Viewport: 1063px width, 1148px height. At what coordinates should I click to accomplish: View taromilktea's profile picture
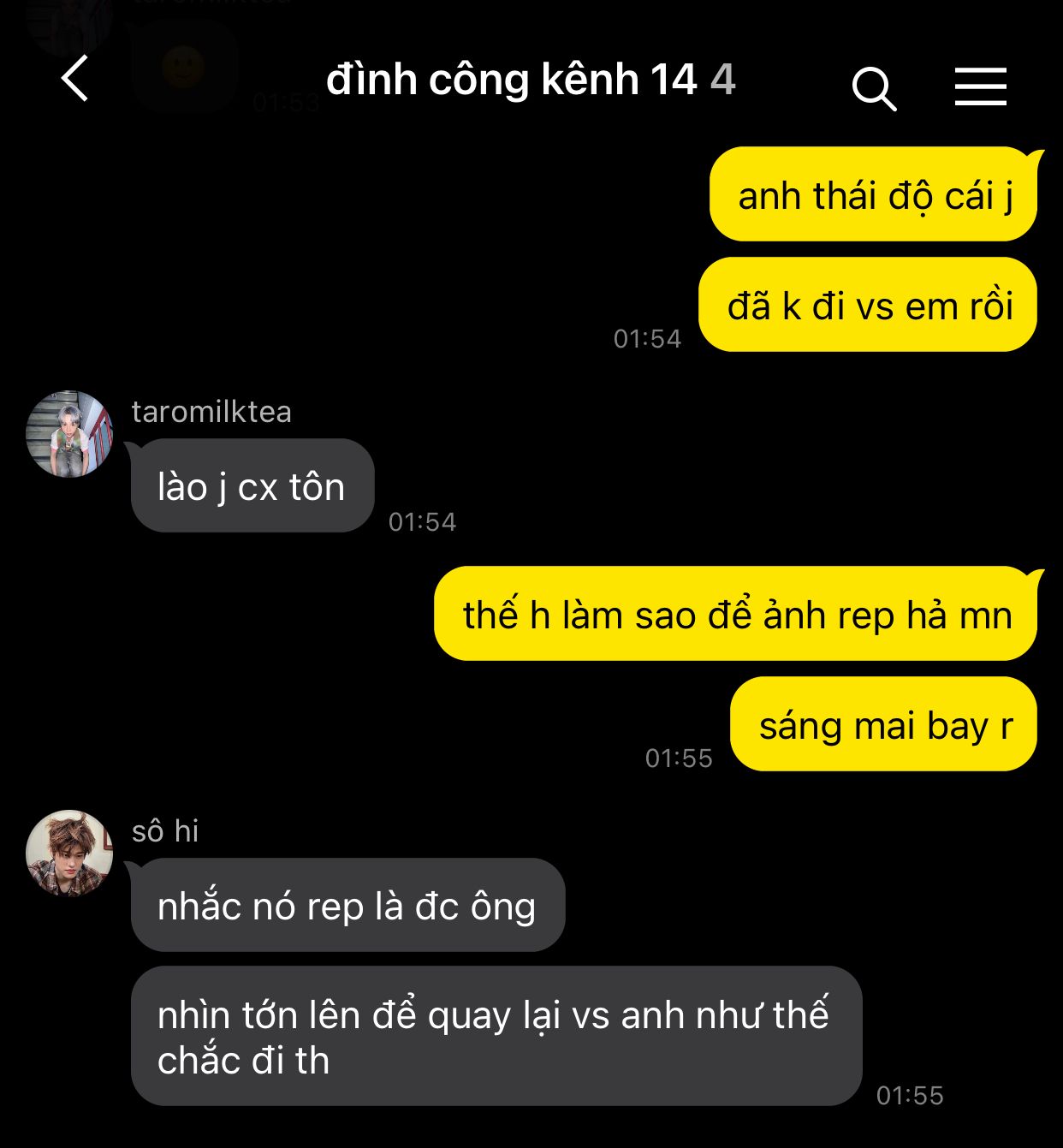click(69, 434)
